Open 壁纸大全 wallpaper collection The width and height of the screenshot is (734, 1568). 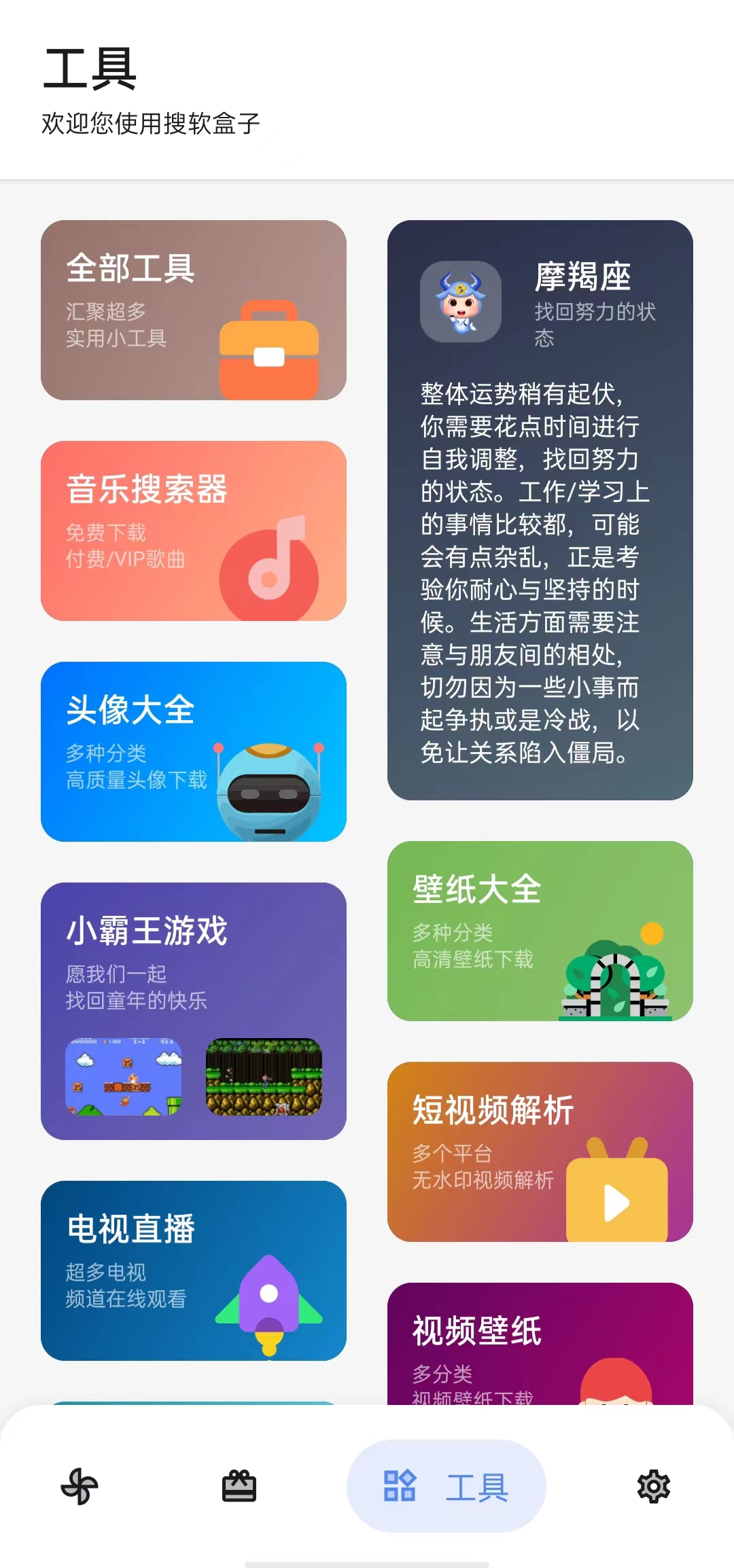(540, 931)
